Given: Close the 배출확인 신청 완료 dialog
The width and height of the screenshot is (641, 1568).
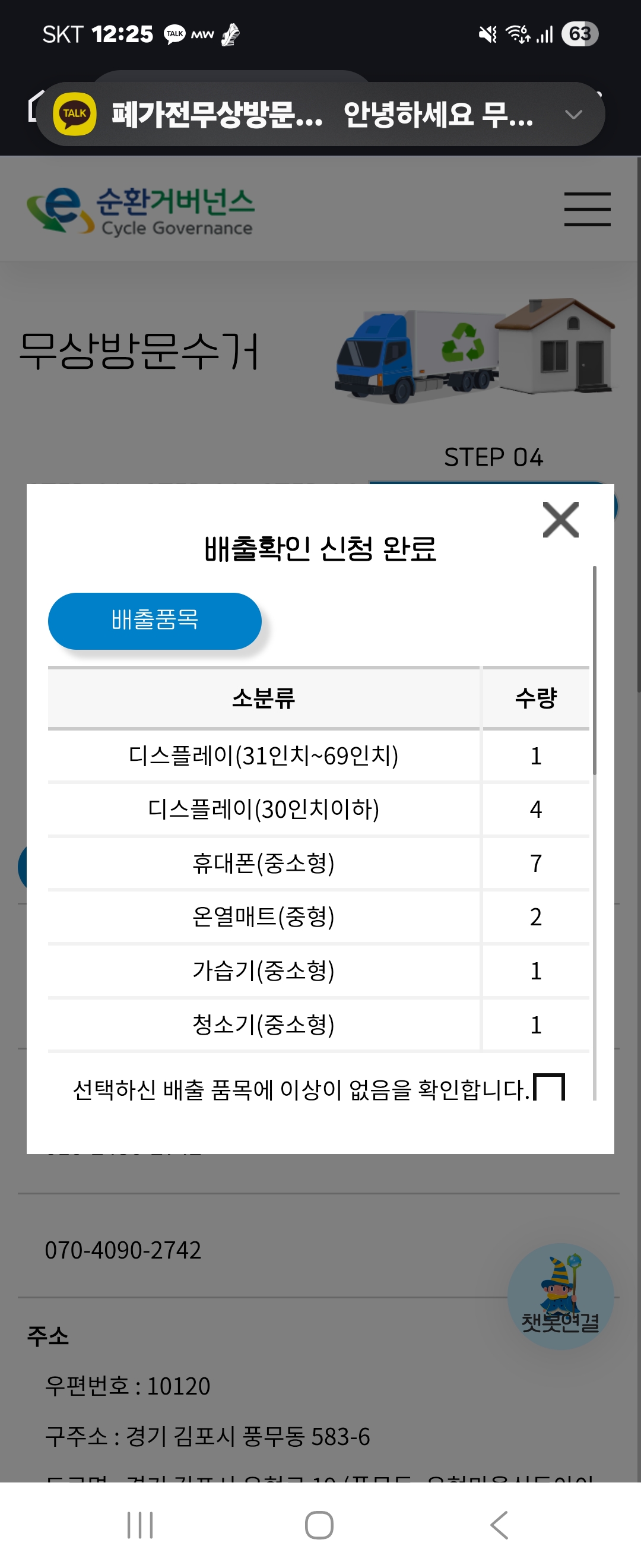Looking at the screenshot, I should pos(560,520).
